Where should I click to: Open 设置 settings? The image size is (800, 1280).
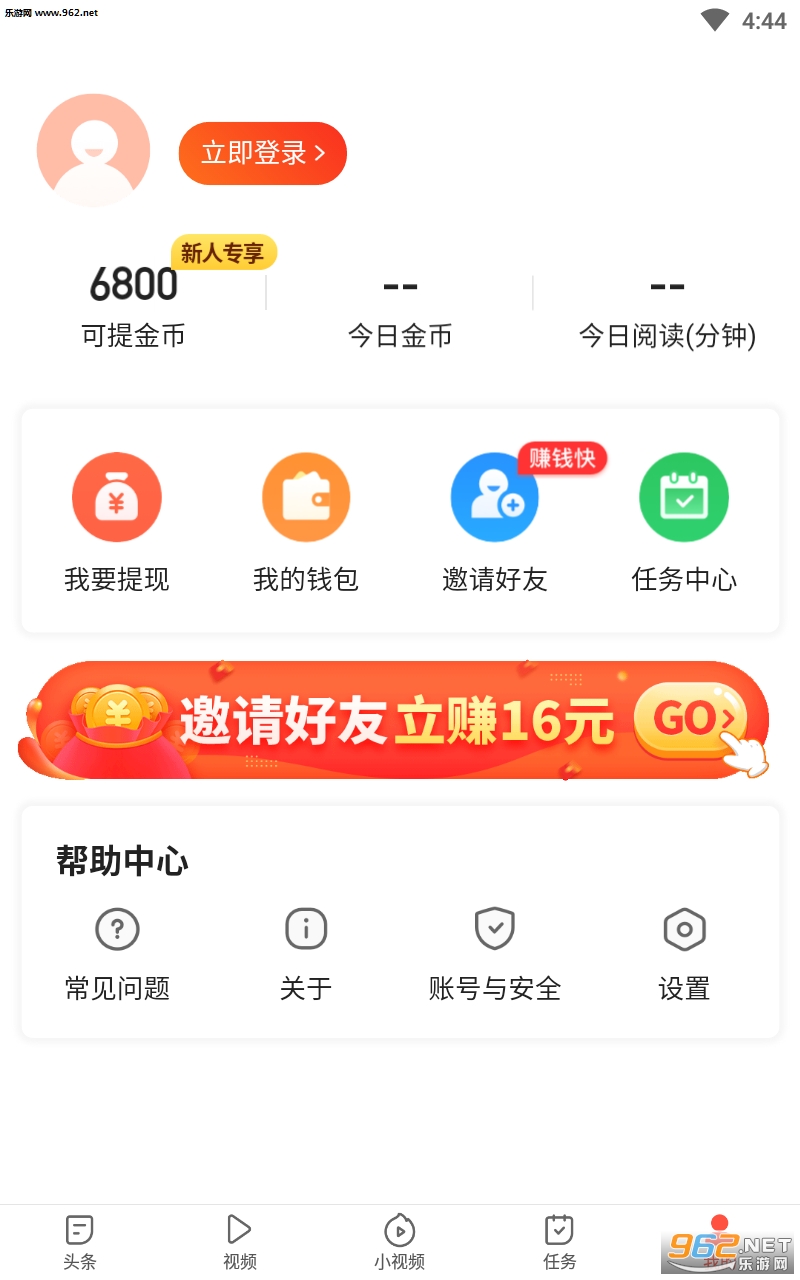(x=684, y=953)
